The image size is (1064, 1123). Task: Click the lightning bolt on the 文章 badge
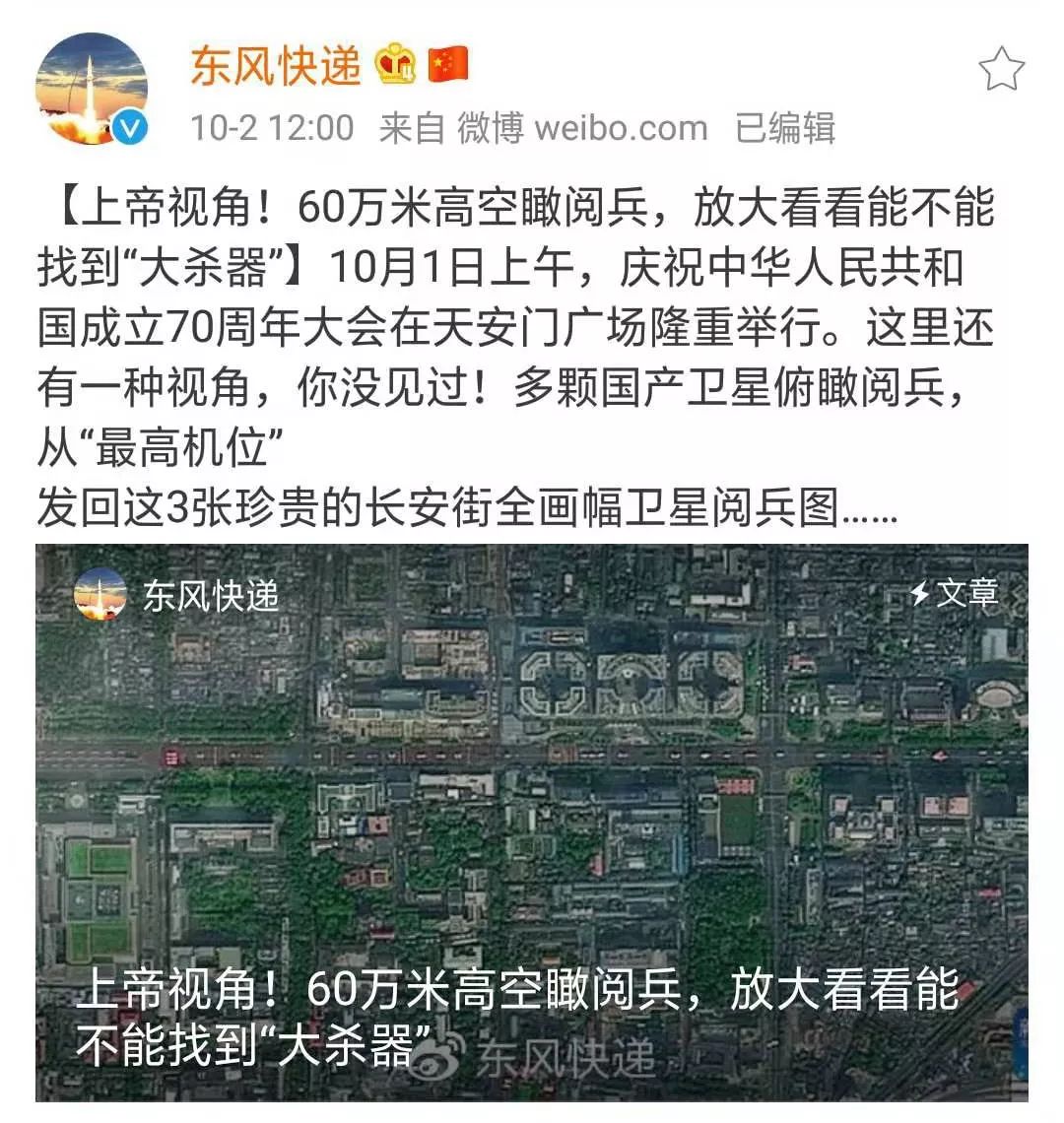pyautogui.click(x=918, y=593)
